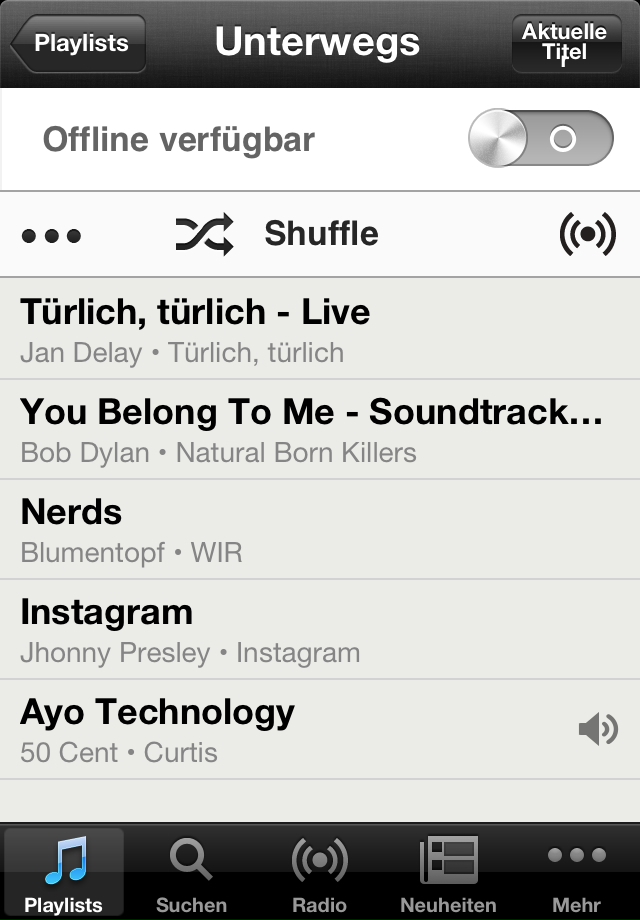Enable Offline verfügbar switch

coord(540,139)
